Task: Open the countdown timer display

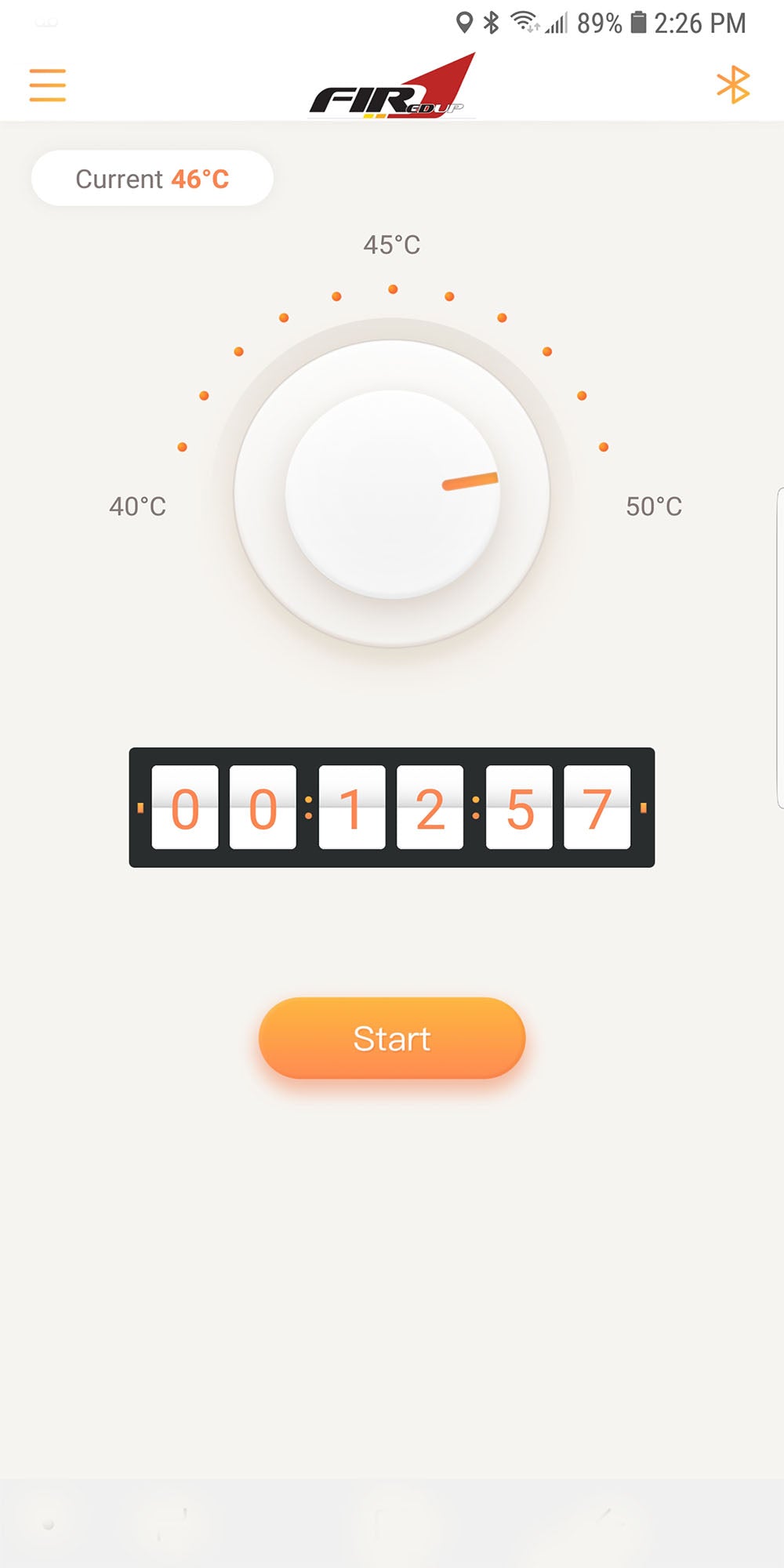Action: point(391,808)
